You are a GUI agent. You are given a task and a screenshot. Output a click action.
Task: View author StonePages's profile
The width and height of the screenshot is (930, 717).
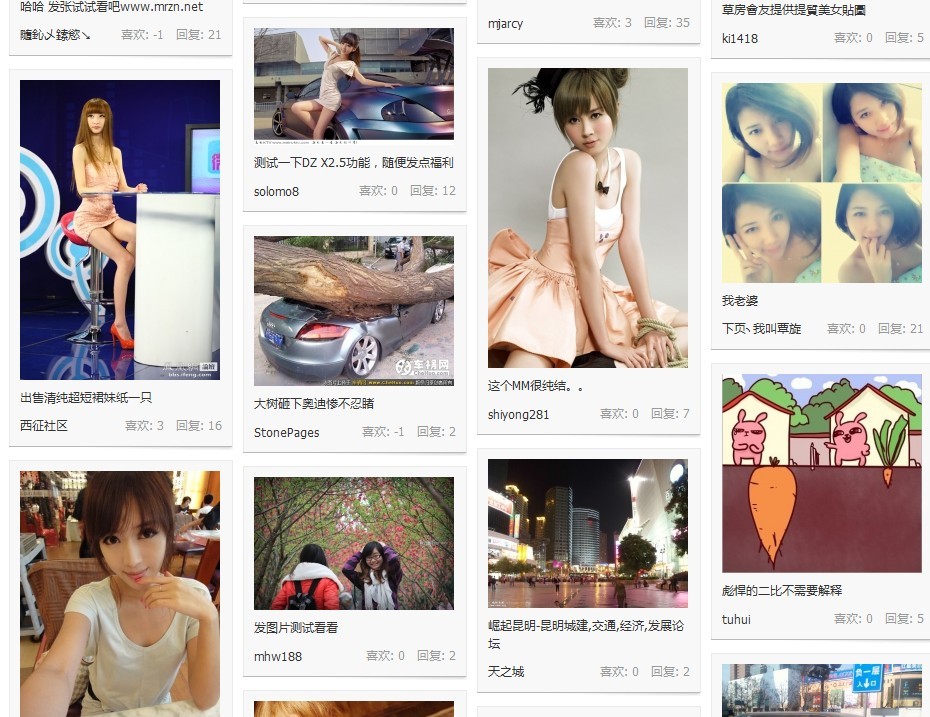286,432
